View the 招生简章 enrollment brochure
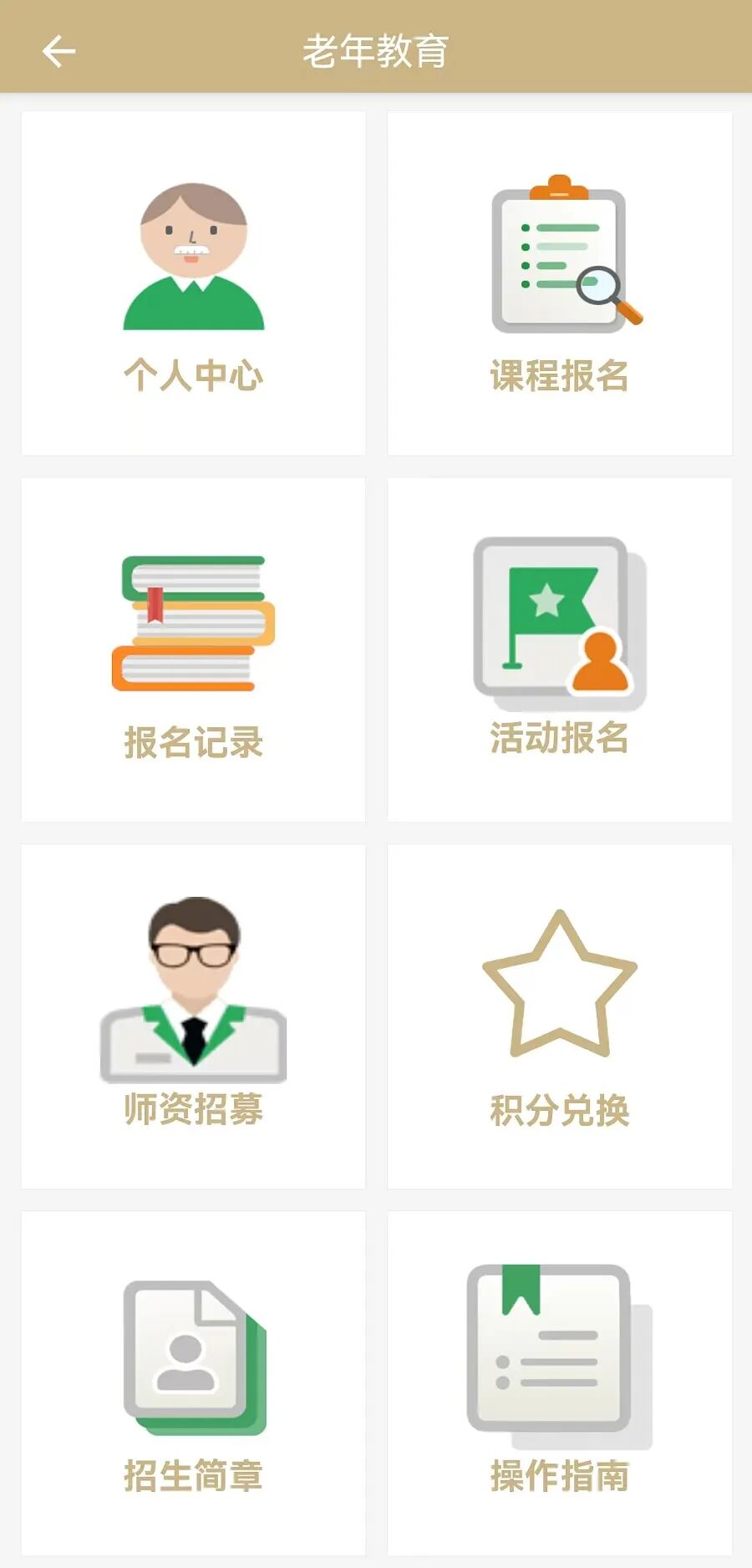 [193, 1382]
